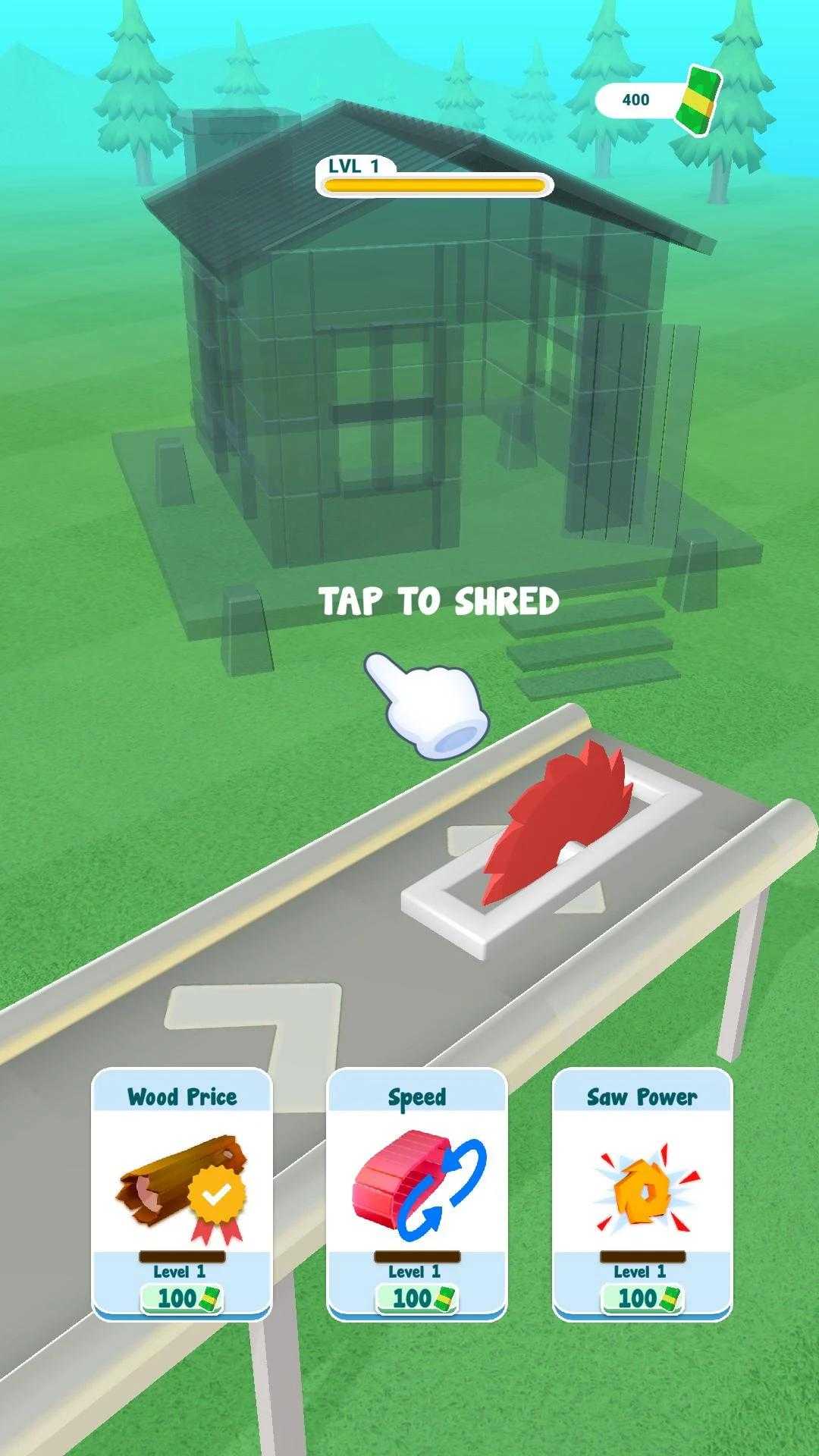This screenshot has width=819, height=1456.
Task: Upgrade Wood Price for 100
Action: click(x=182, y=1298)
